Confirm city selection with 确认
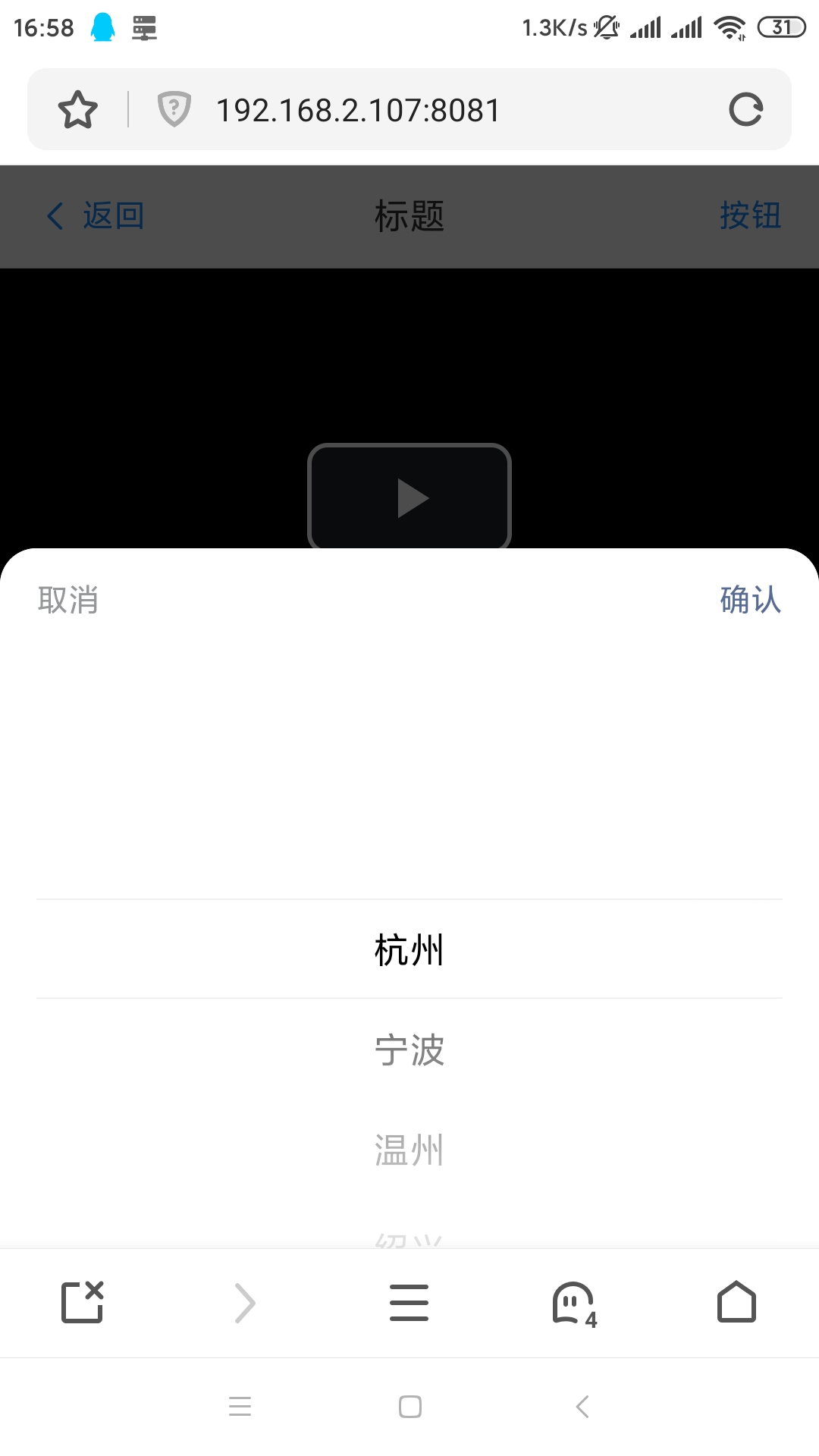This screenshot has width=819, height=1456. (750, 599)
